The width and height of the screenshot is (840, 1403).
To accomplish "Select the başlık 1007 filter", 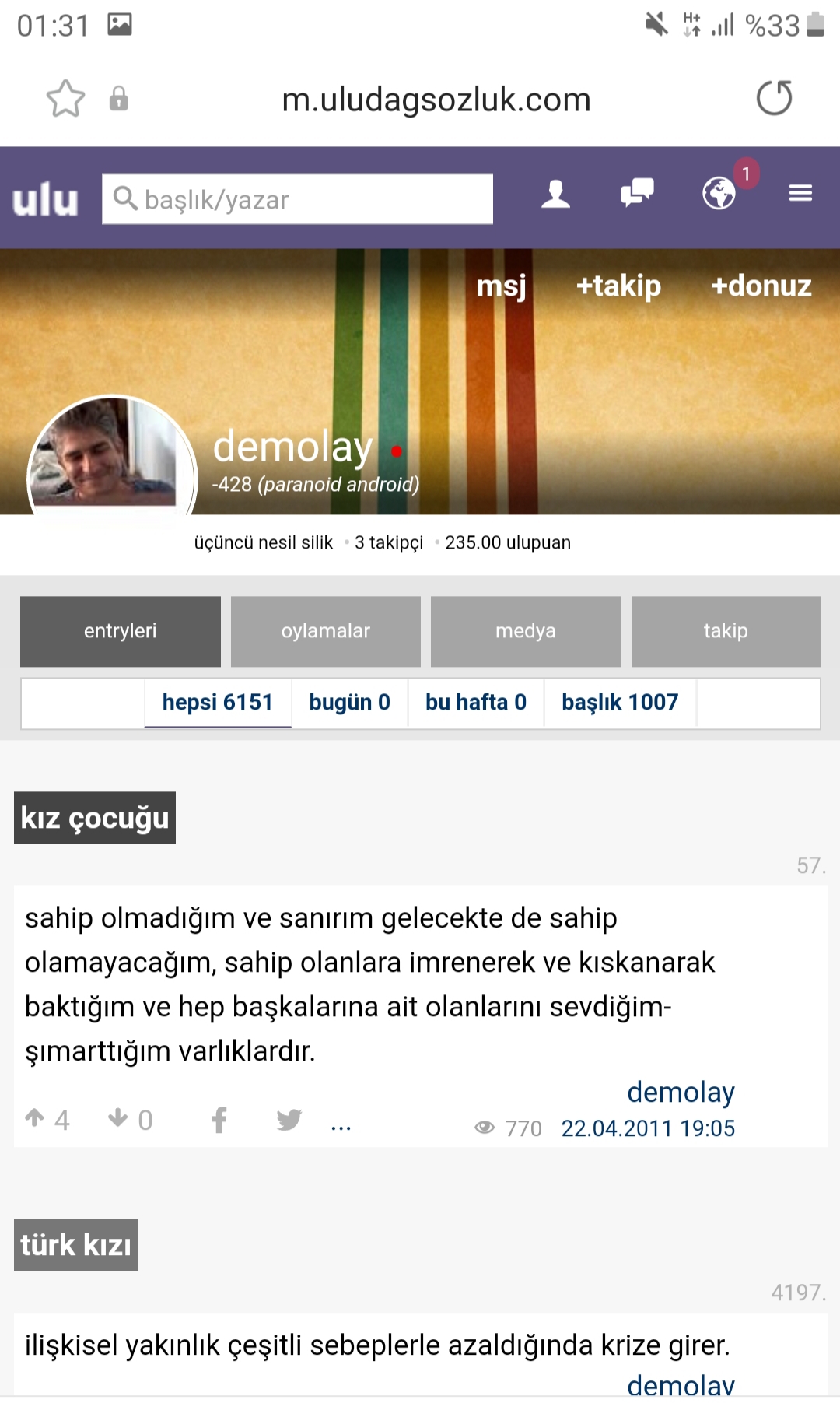I will 620,702.
